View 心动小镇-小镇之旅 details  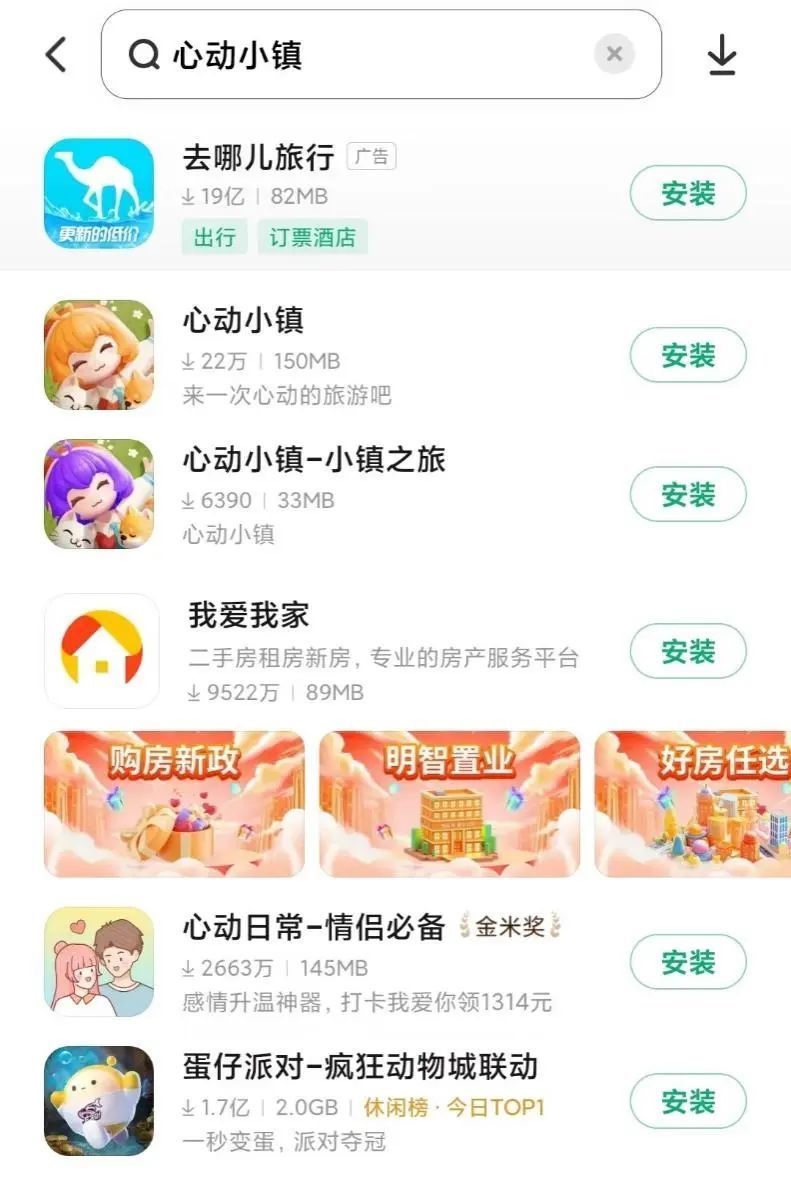tap(313, 460)
